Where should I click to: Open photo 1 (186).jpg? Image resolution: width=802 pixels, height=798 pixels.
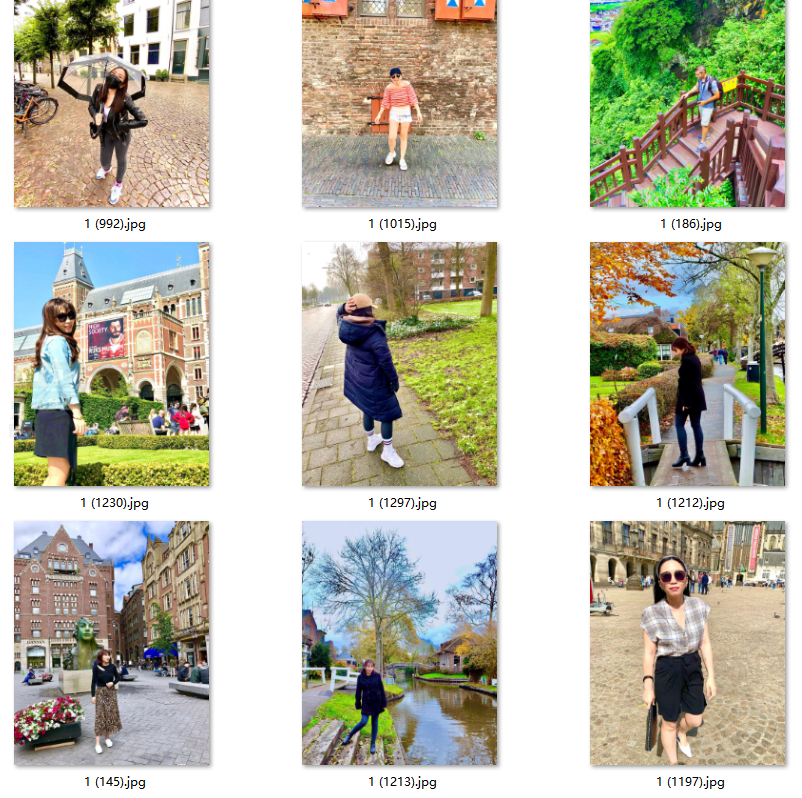[x=688, y=103]
